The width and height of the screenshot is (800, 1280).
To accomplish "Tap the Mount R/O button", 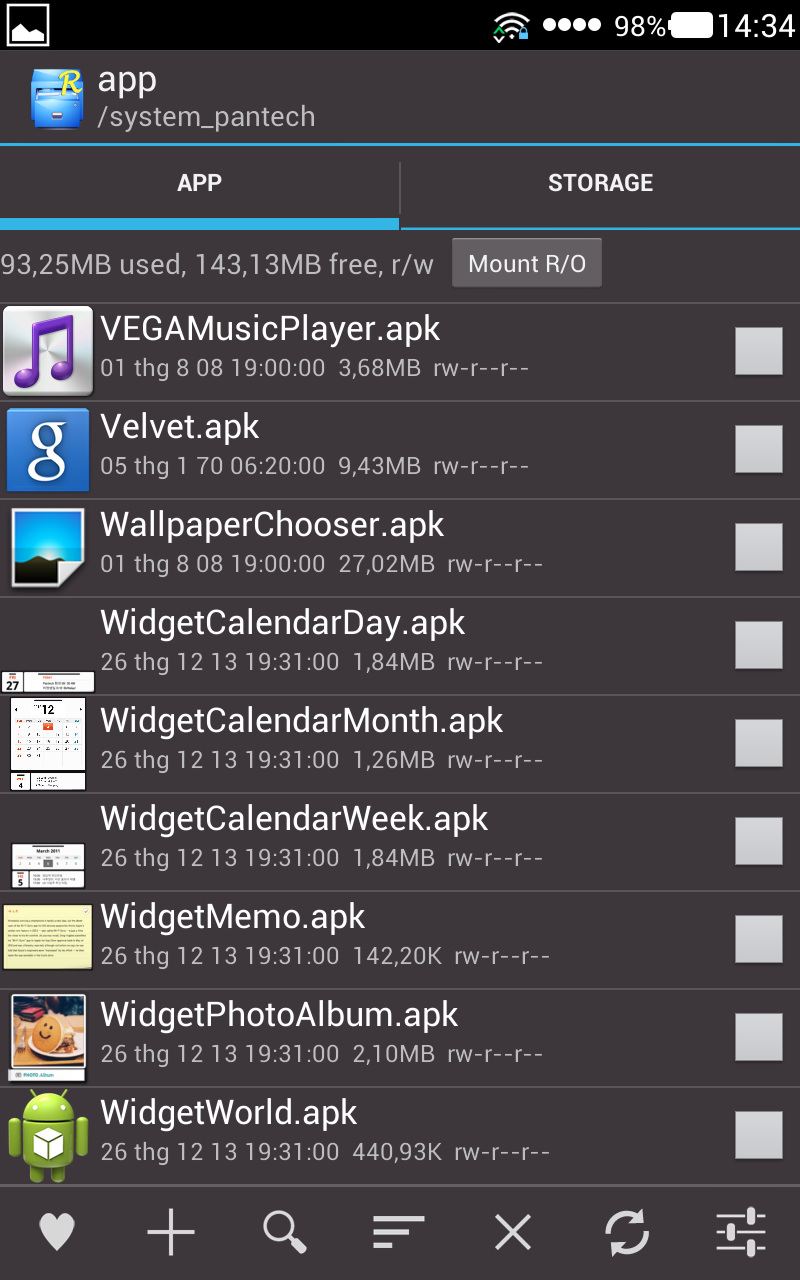I will [x=526, y=264].
